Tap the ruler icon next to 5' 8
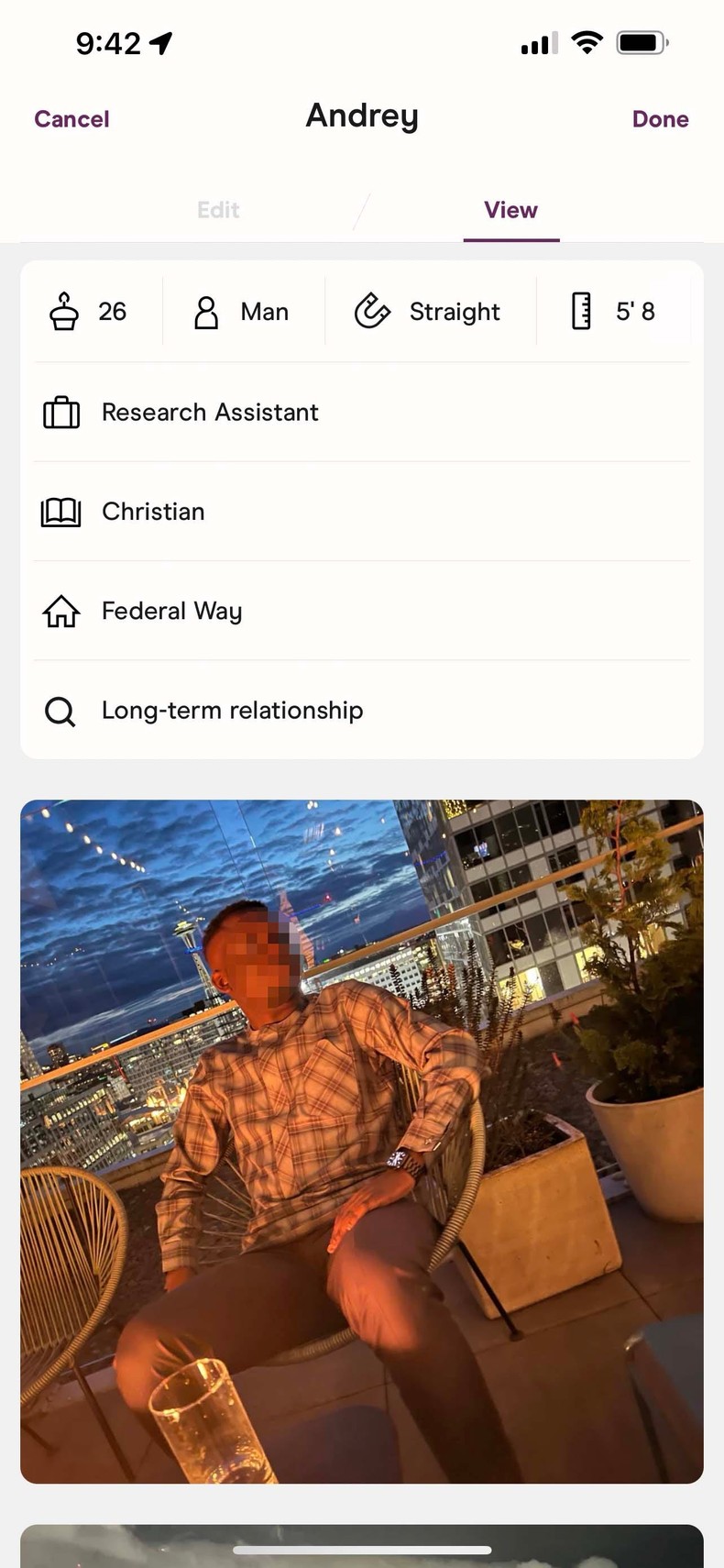Viewport: 724px width, 1568px height. coord(581,311)
